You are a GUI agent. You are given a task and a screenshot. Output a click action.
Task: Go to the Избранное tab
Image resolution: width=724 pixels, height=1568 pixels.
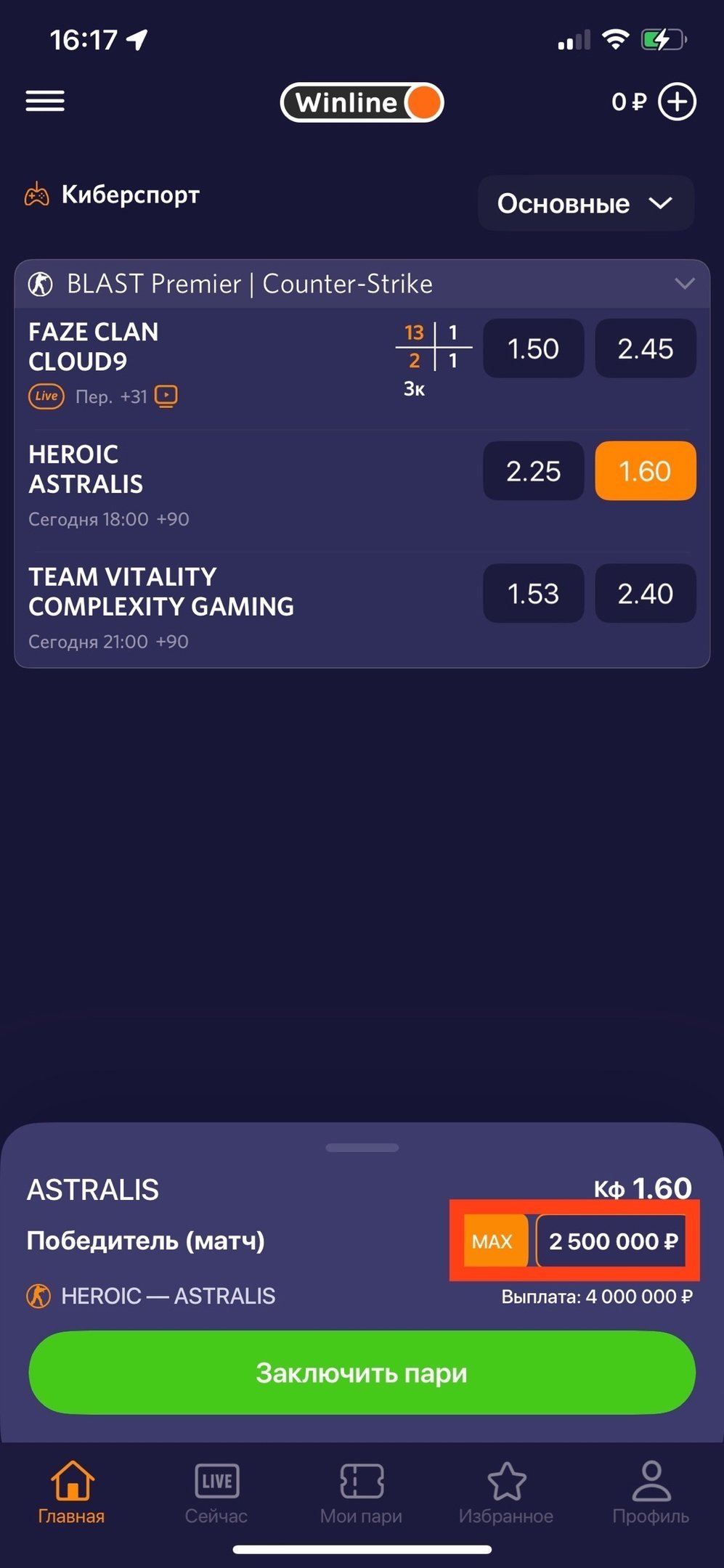tap(505, 1493)
